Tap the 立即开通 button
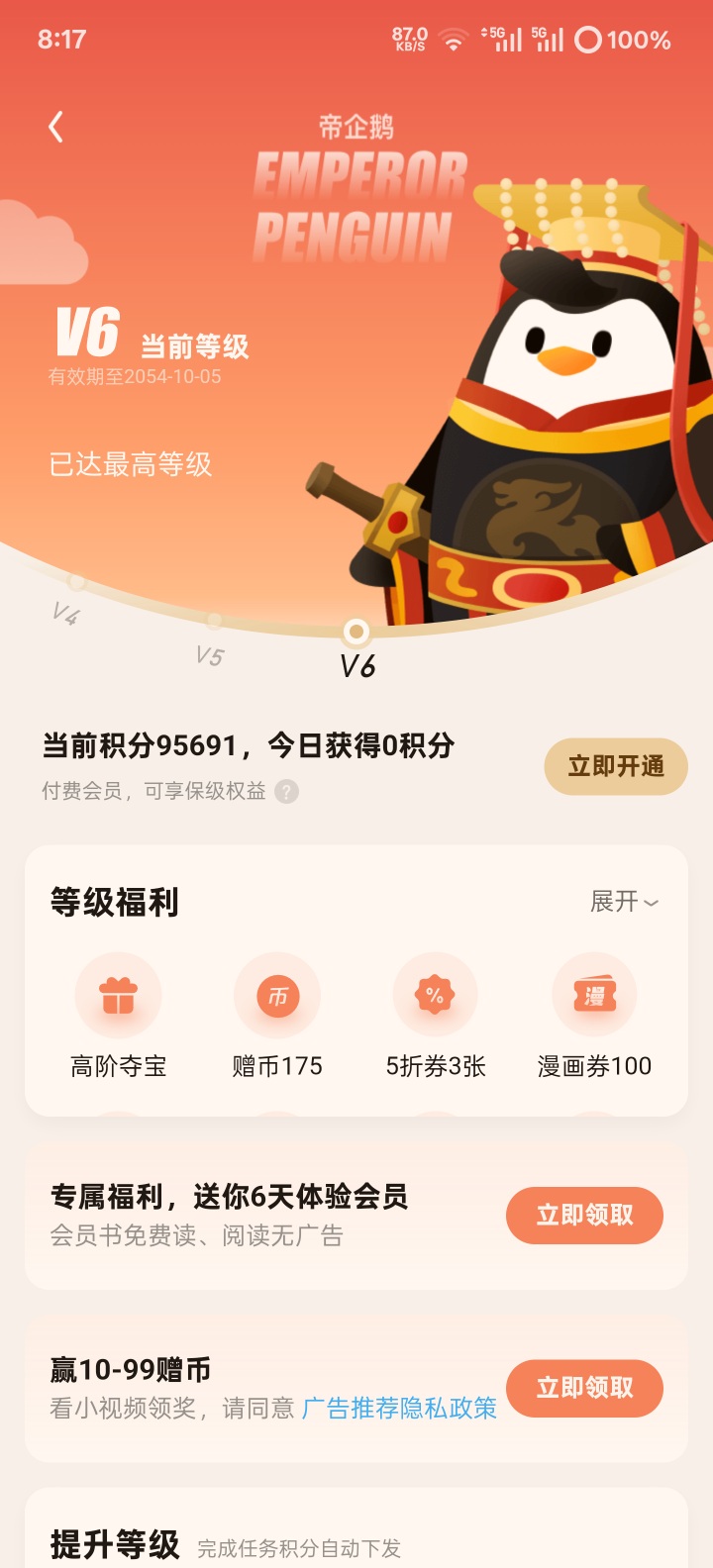Image resolution: width=713 pixels, height=1568 pixels. tap(616, 766)
